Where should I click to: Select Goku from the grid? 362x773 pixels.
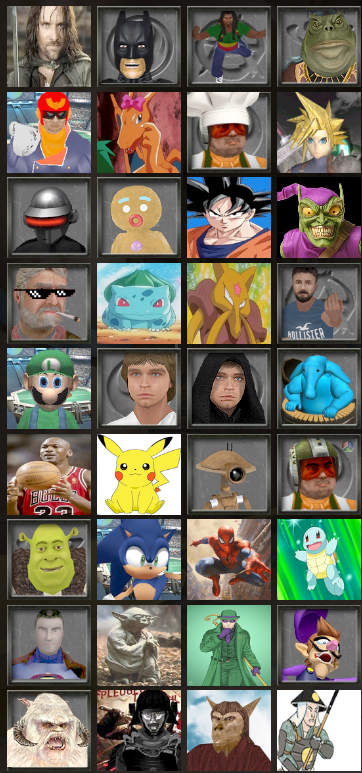click(x=229, y=217)
